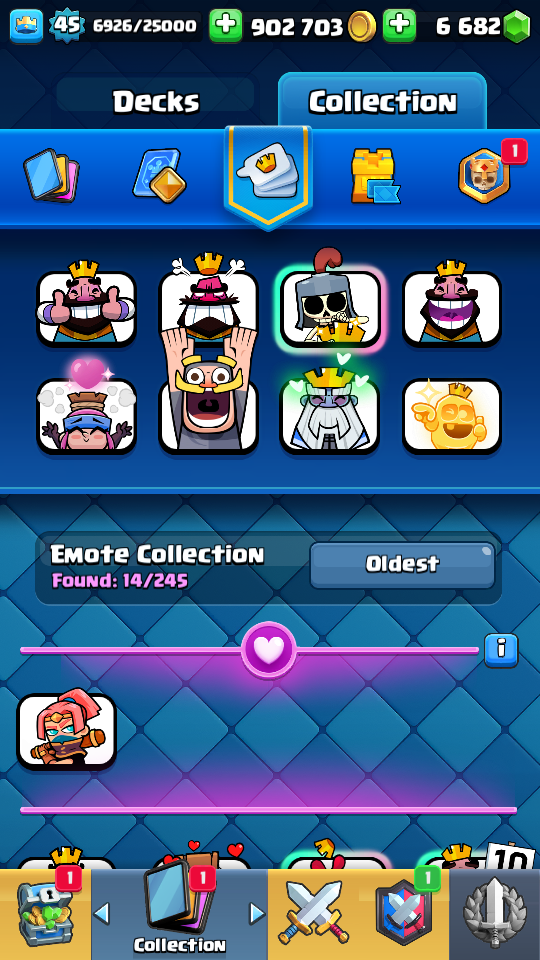Viewport: 540px width, 960px height.
Task: Tap the favorited Valkyrie-style emote
Action: (x=66, y=732)
